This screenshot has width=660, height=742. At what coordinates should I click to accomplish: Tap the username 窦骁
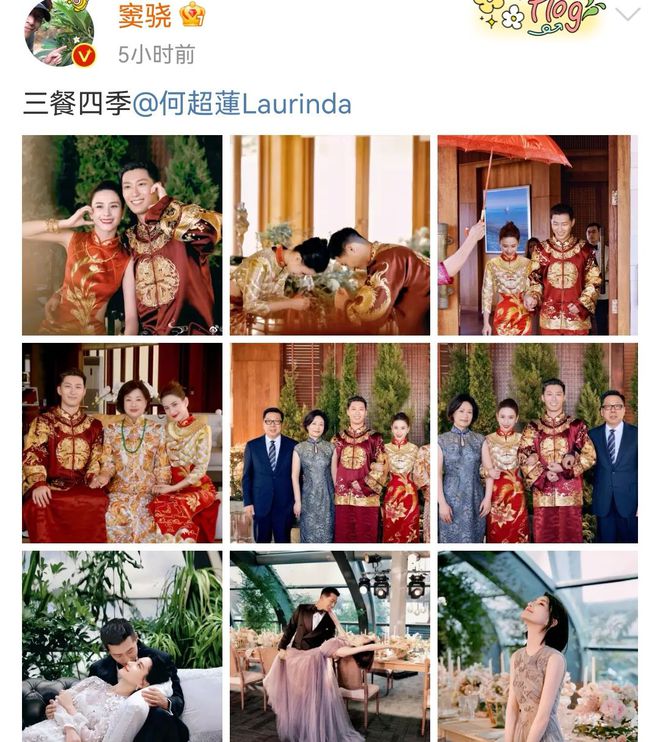[144, 14]
